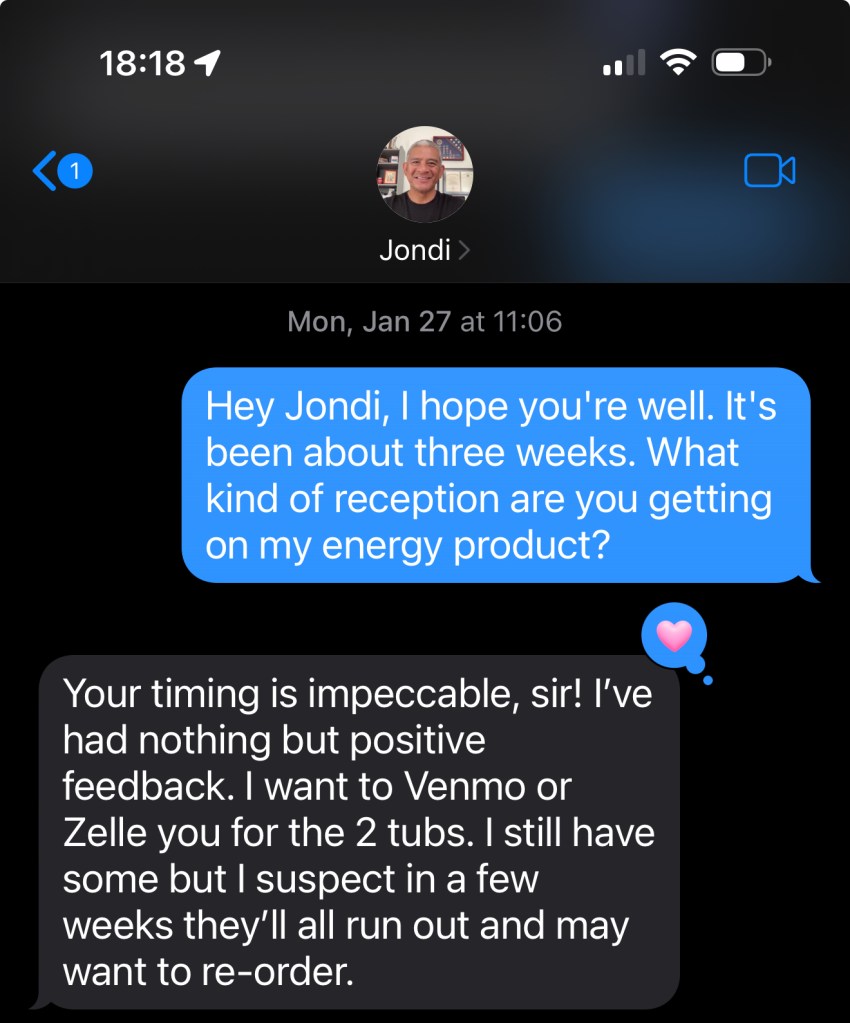Tap the heart reaction on Jondi's message
Screen dimensions: 850x1023
pyautogui.click(x=674, y=634)
